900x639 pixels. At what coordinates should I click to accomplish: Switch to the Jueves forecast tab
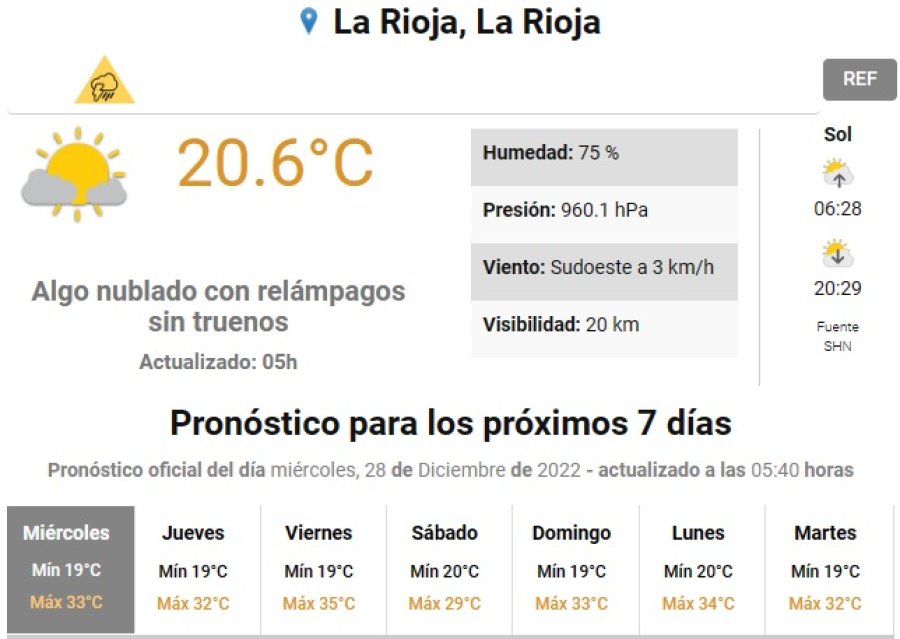click(x=194, y=568)
